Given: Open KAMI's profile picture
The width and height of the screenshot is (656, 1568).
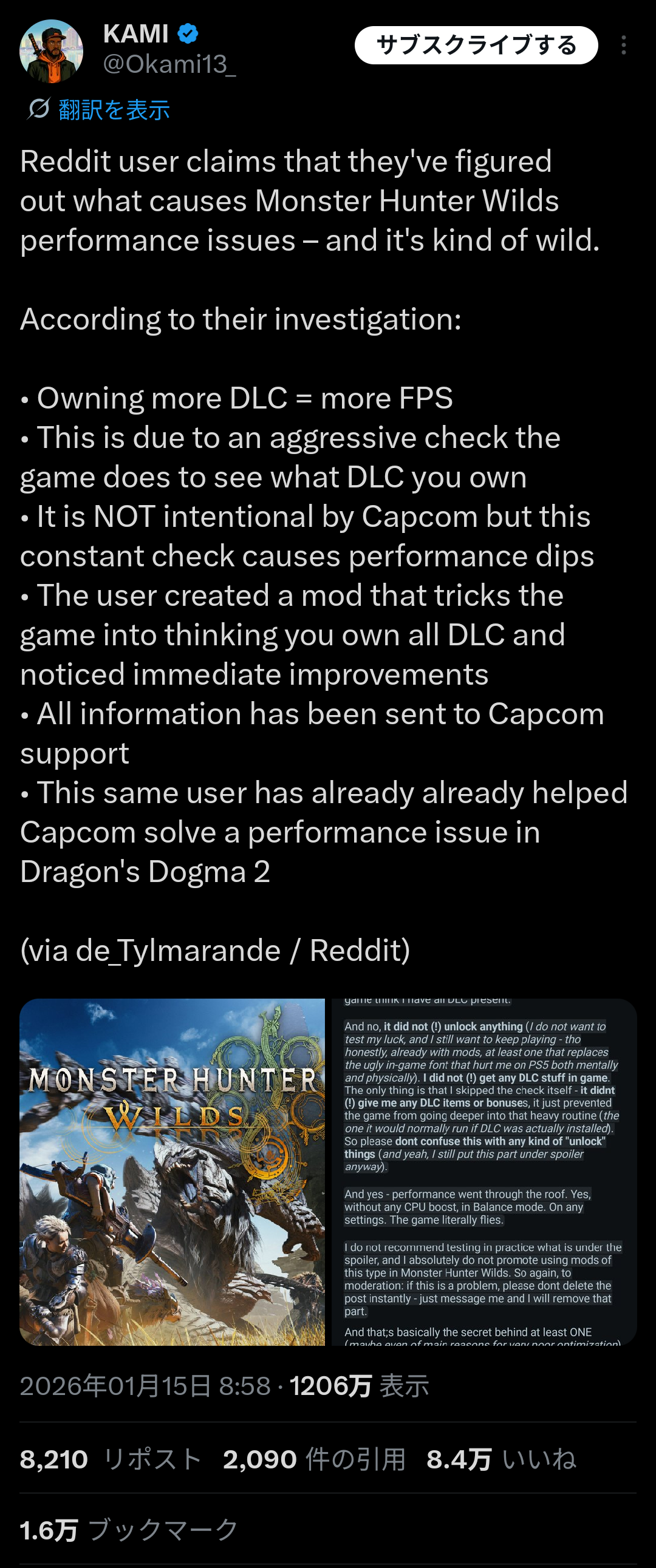Looking at the screenshot, I should [51, 51].
